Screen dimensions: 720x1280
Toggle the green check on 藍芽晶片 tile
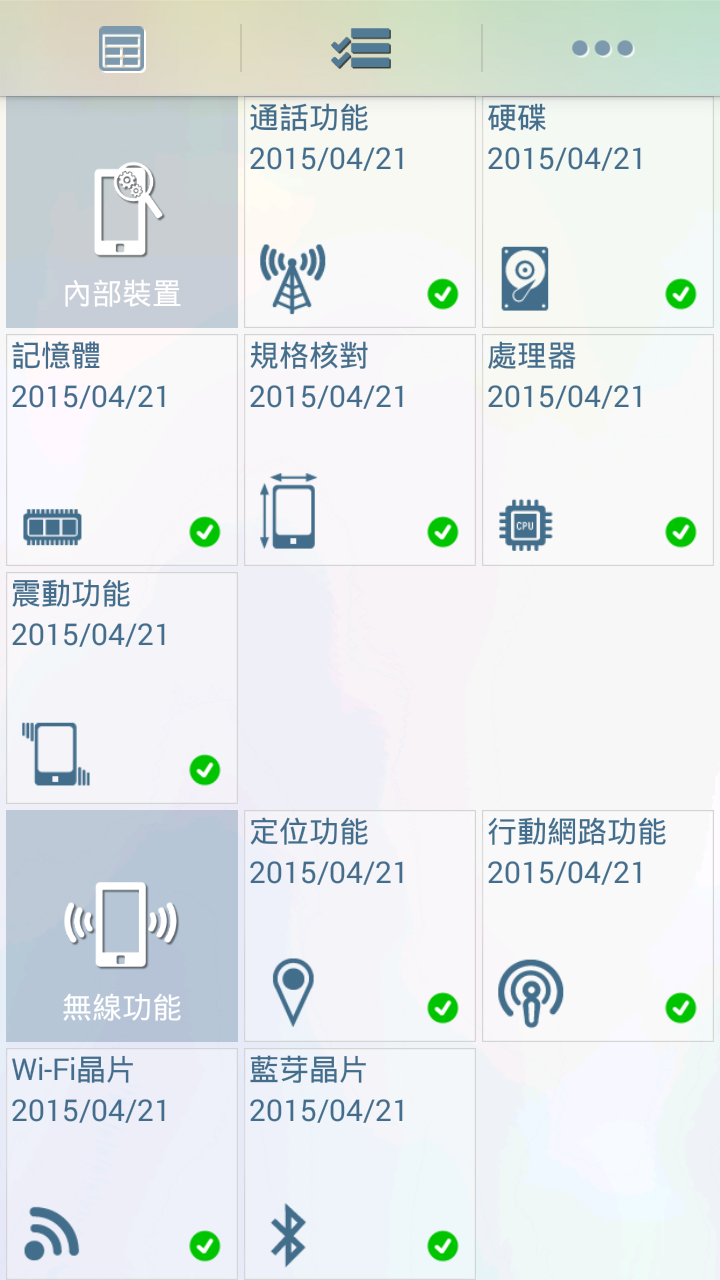coord(441,1246)
